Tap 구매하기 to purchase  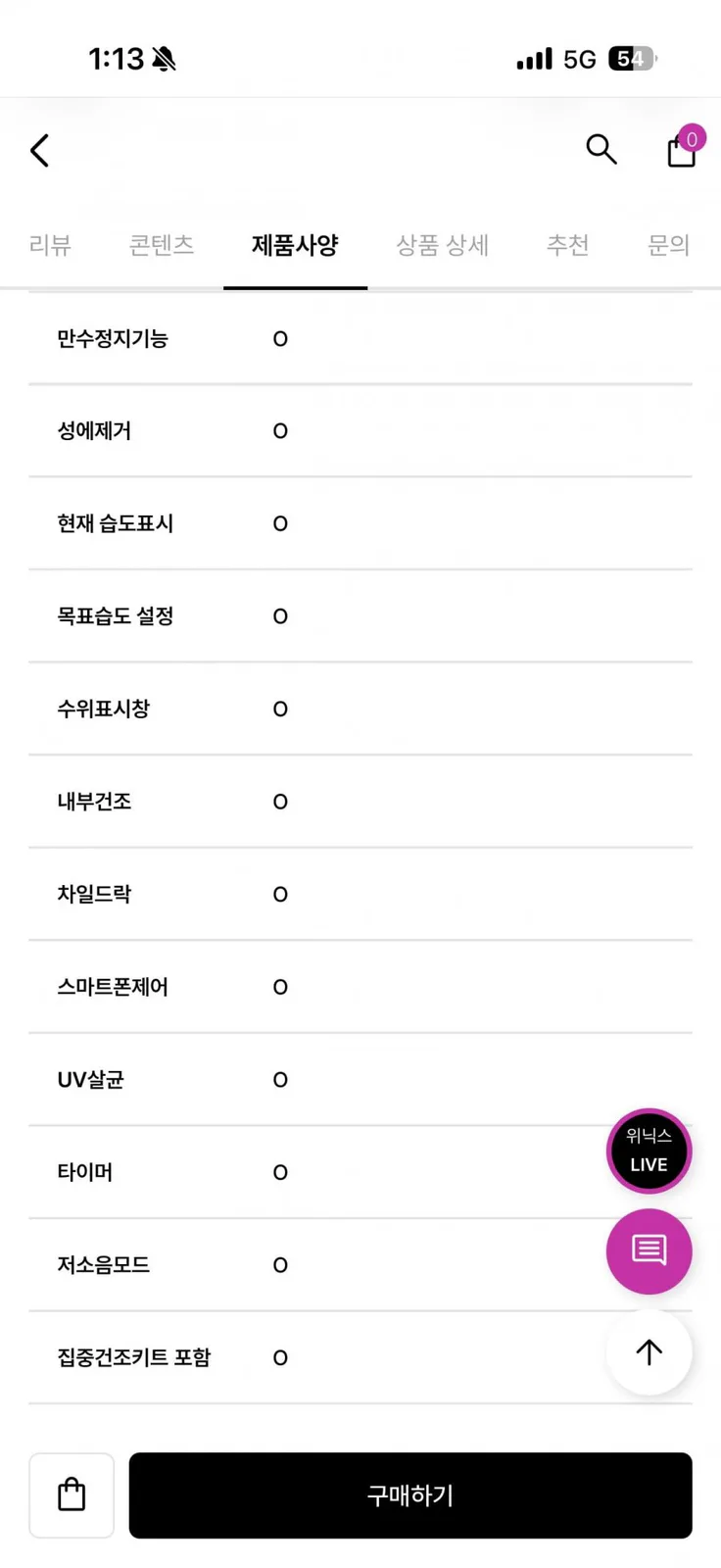pyautogui.click(x=410, y=1495)
